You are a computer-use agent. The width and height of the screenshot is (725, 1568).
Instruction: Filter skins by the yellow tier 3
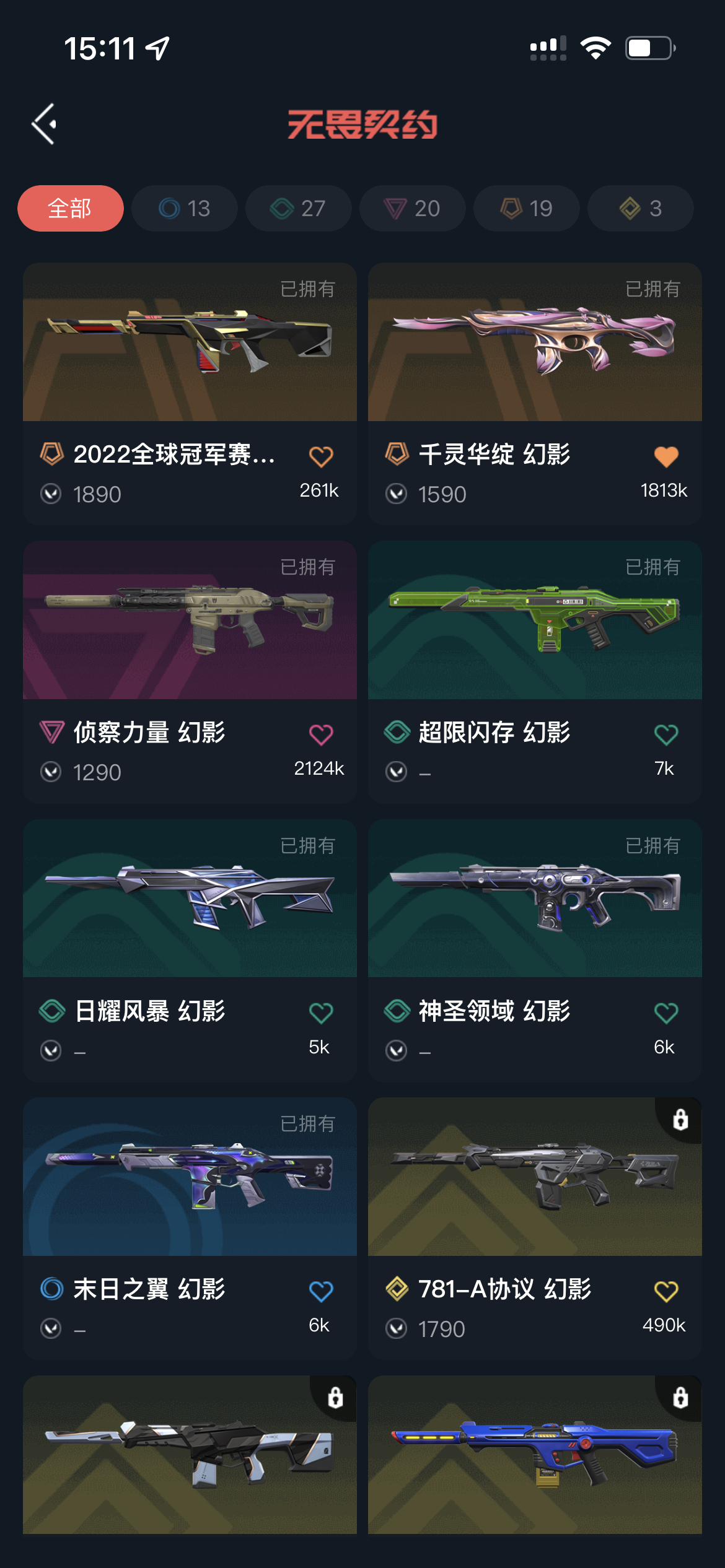point(640,209)
